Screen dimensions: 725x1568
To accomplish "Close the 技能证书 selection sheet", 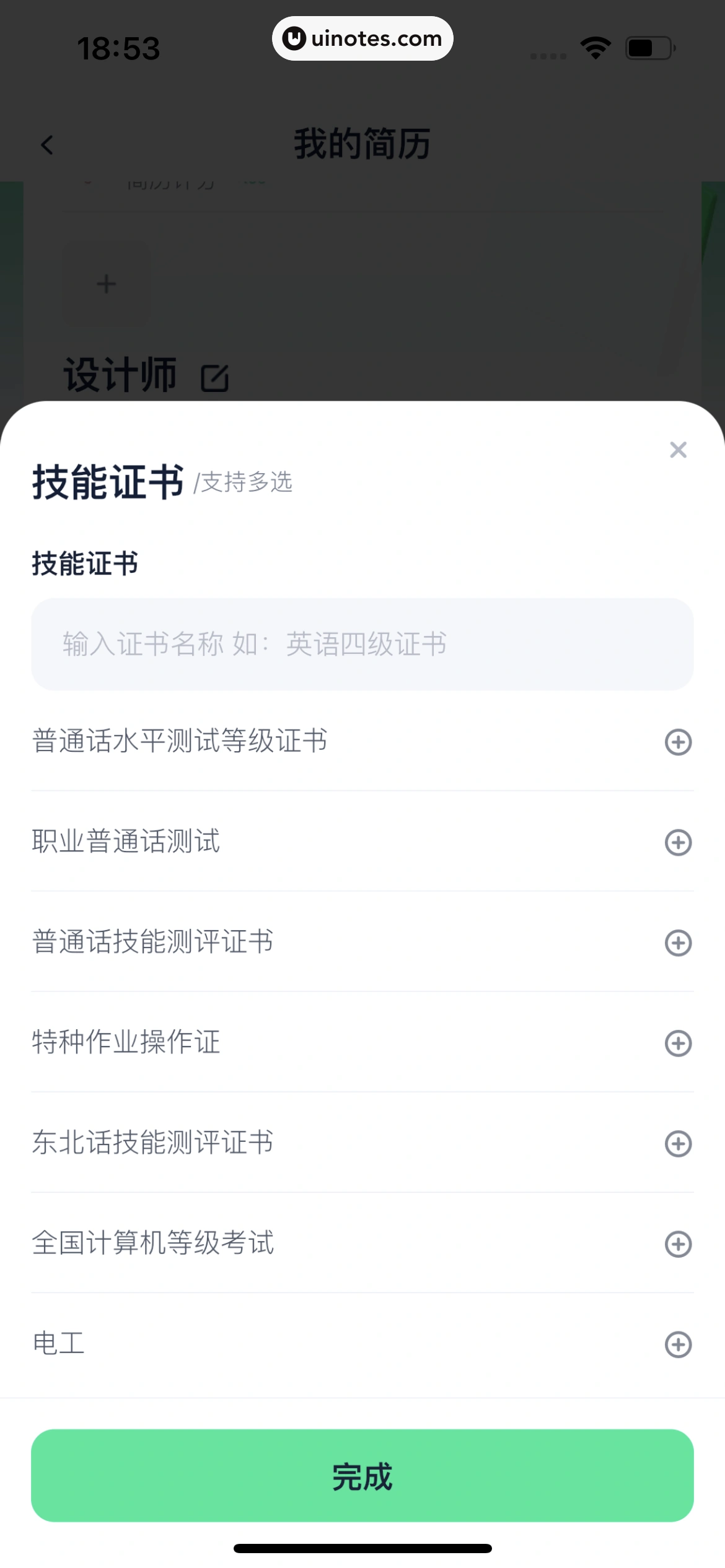I will [678, 450].
